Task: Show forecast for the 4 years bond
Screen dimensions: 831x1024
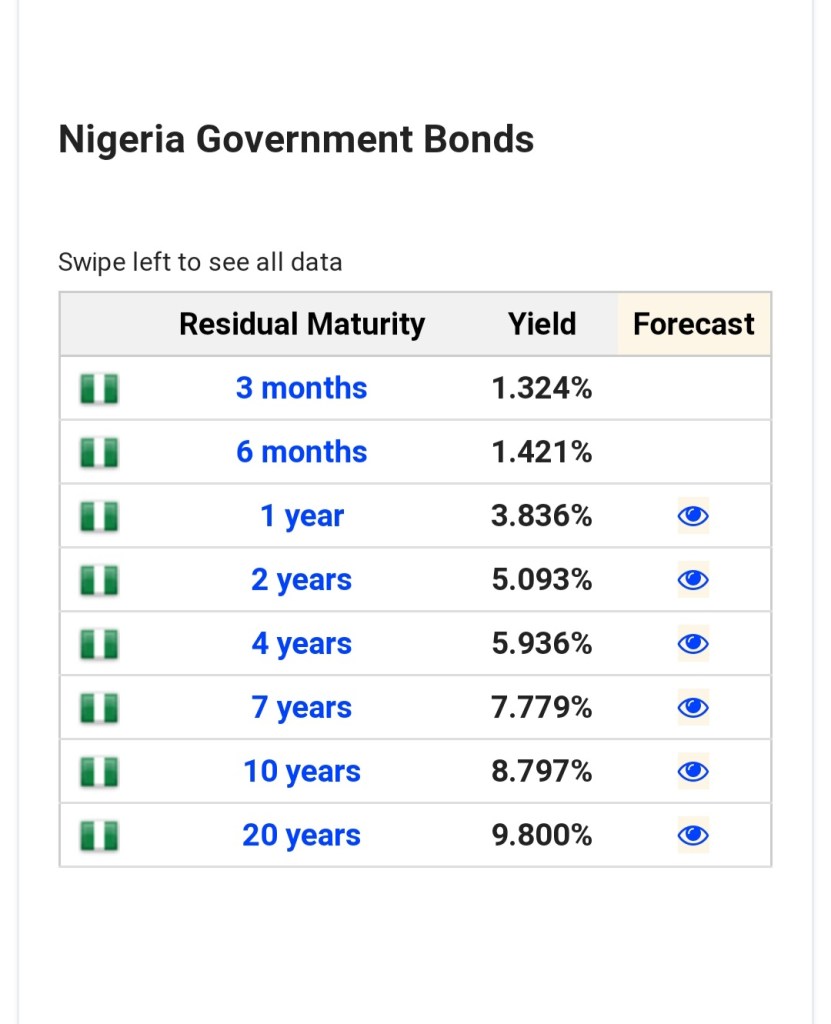Action: tap(693, 644)
